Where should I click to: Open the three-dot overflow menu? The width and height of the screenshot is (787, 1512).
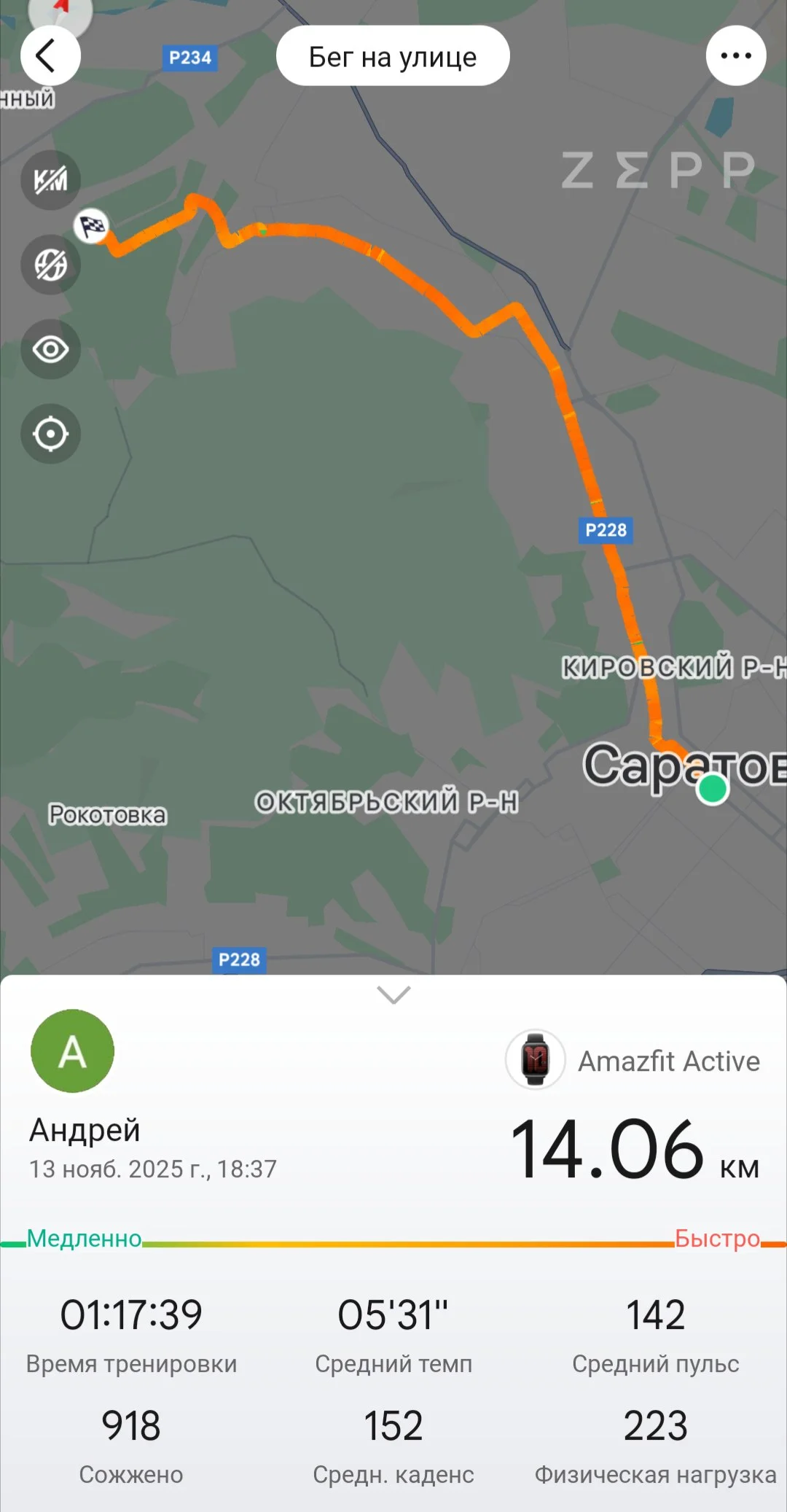tap(735, 56)
